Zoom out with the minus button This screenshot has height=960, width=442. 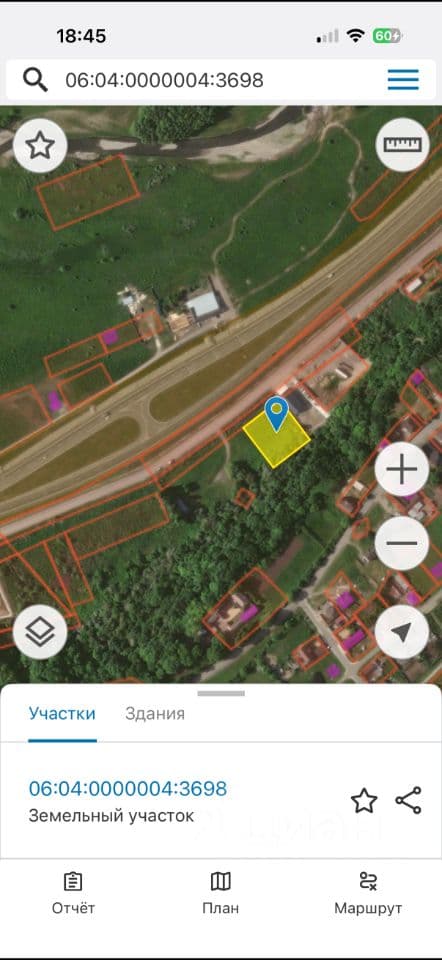(x=402, y=543)
